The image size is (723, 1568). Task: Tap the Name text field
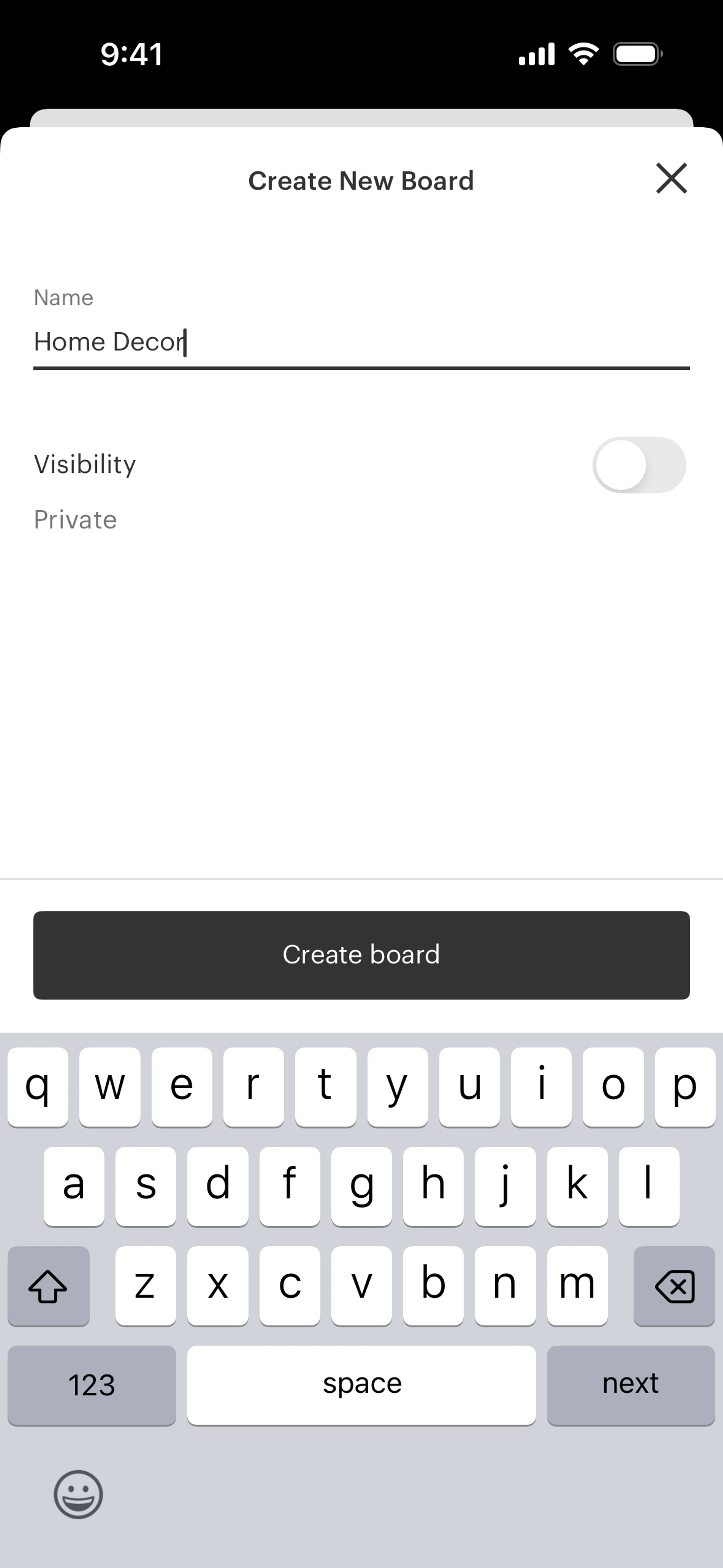tap(361, 342)
